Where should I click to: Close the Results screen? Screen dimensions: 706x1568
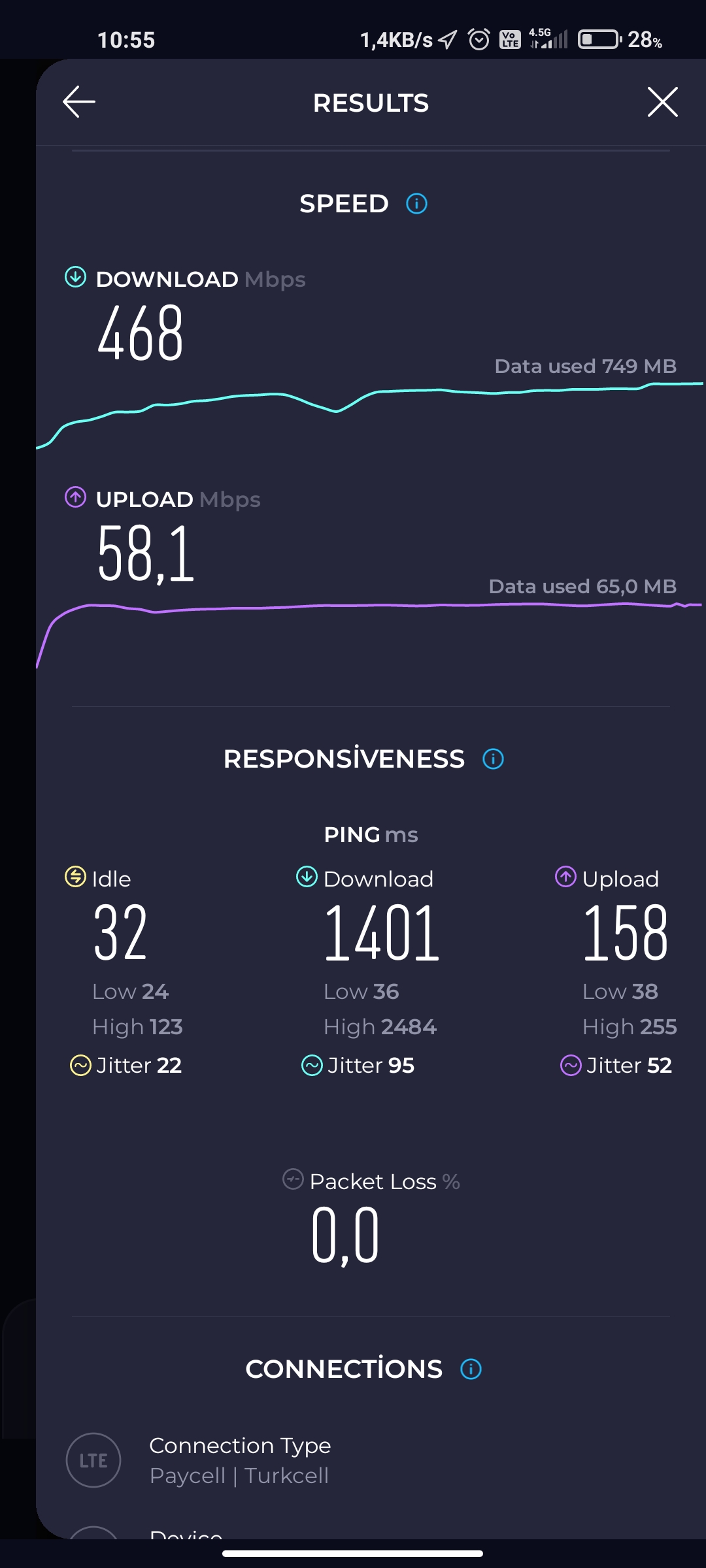[x=662, y=102]
